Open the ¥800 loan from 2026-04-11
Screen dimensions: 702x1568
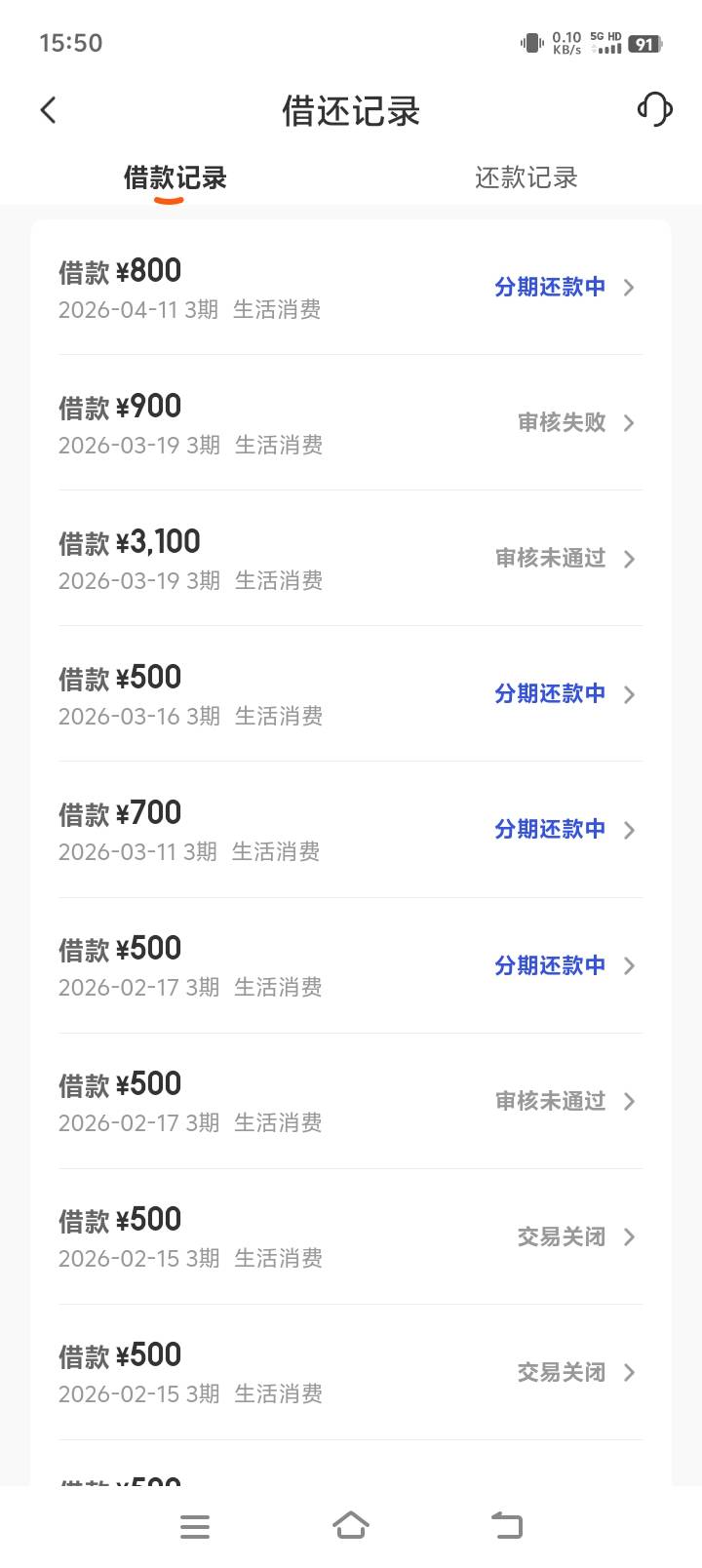click(x=350, y=288)
